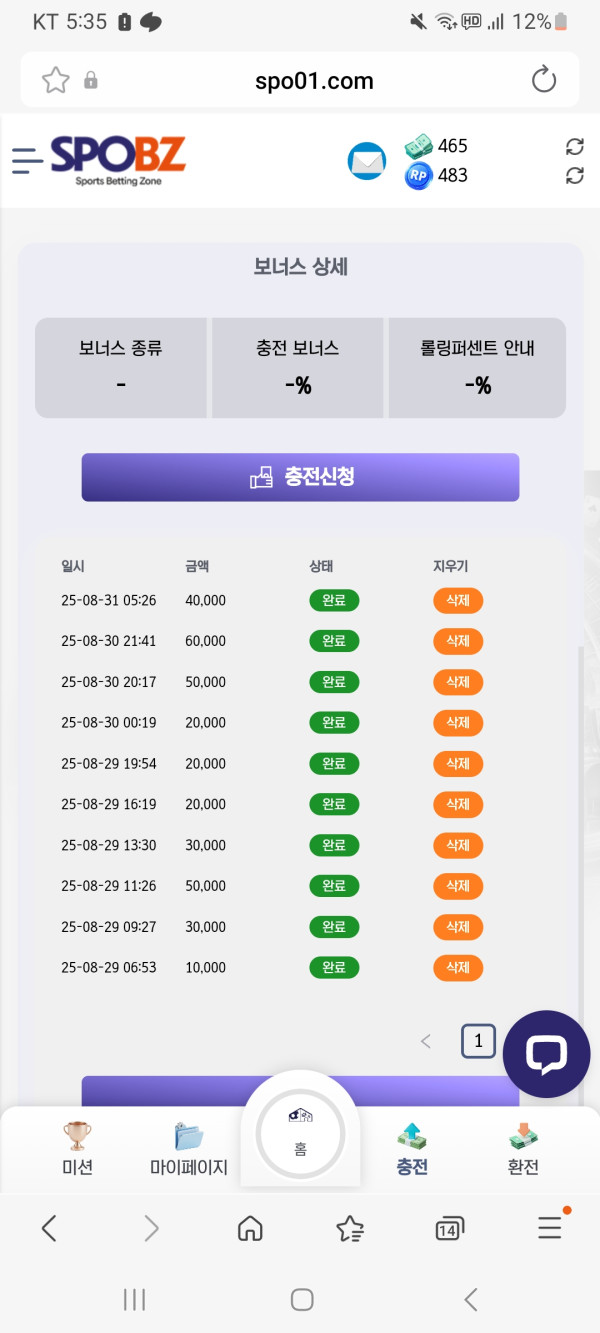
Task: Go to the previous page arrow
Action: click(x=426, y=1041)
